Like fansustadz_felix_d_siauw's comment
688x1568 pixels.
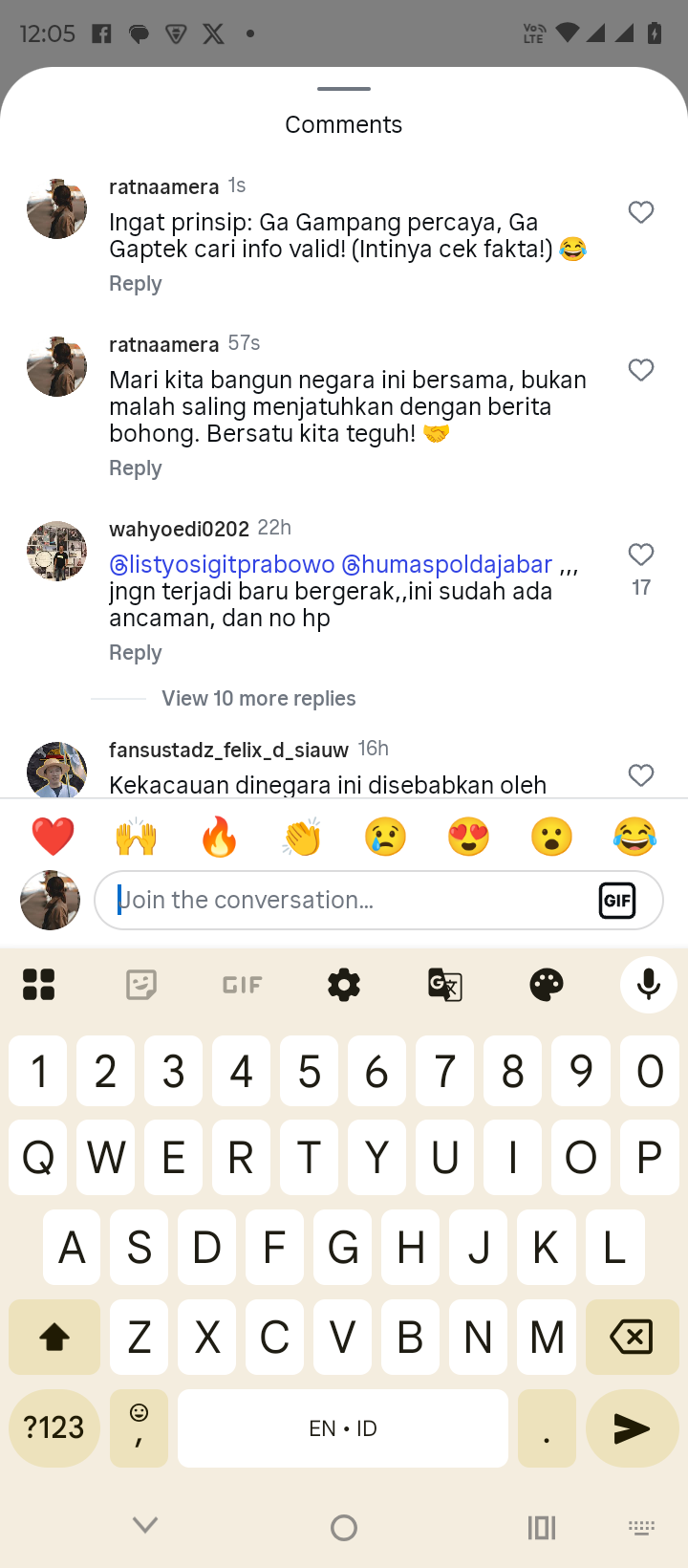(641, 775)
